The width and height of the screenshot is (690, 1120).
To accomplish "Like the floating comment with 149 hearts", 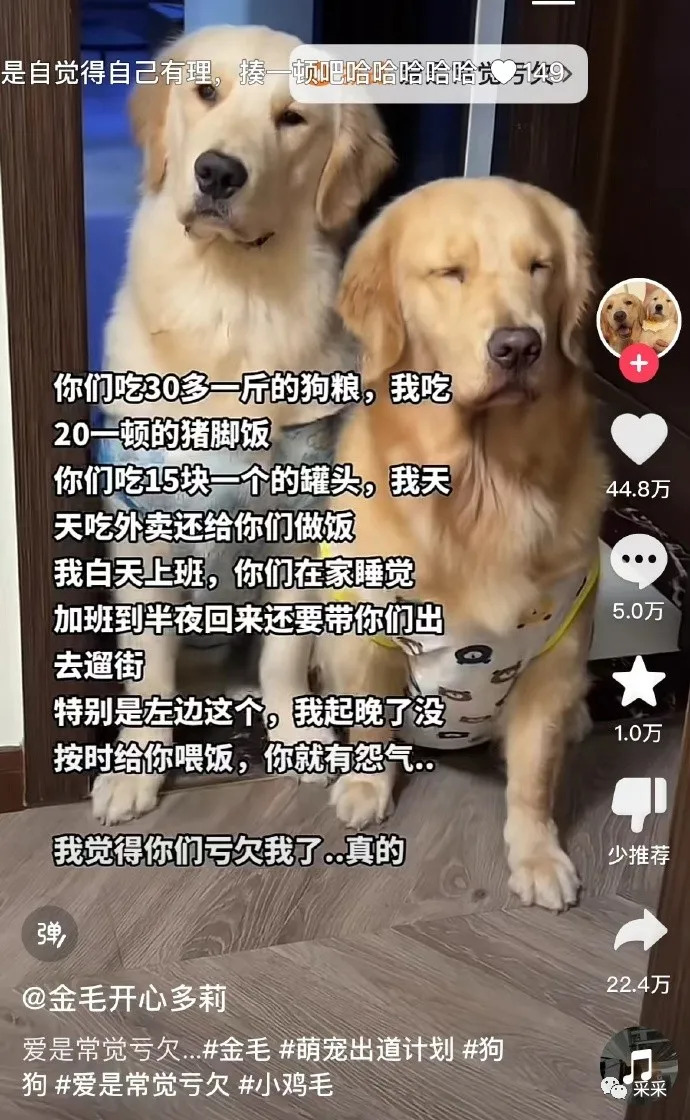I will tap(505, 73).
